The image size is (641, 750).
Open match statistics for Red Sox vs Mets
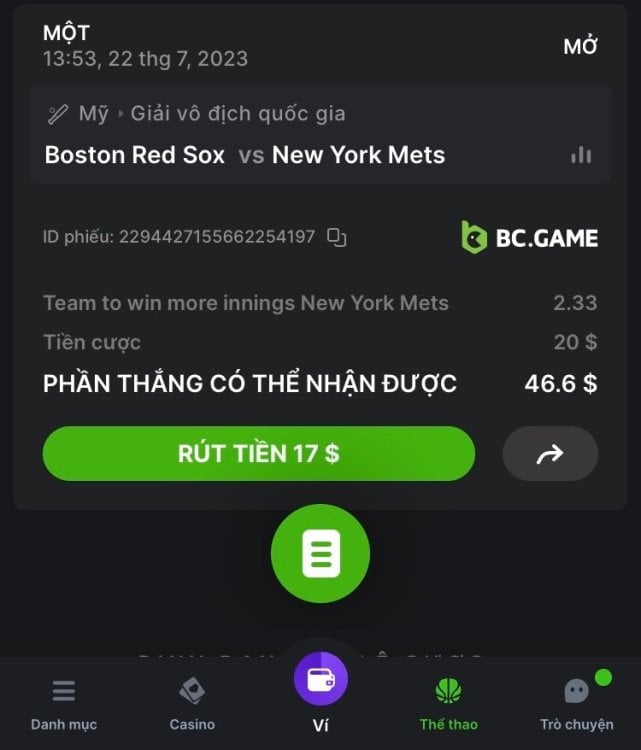[581, 155]
